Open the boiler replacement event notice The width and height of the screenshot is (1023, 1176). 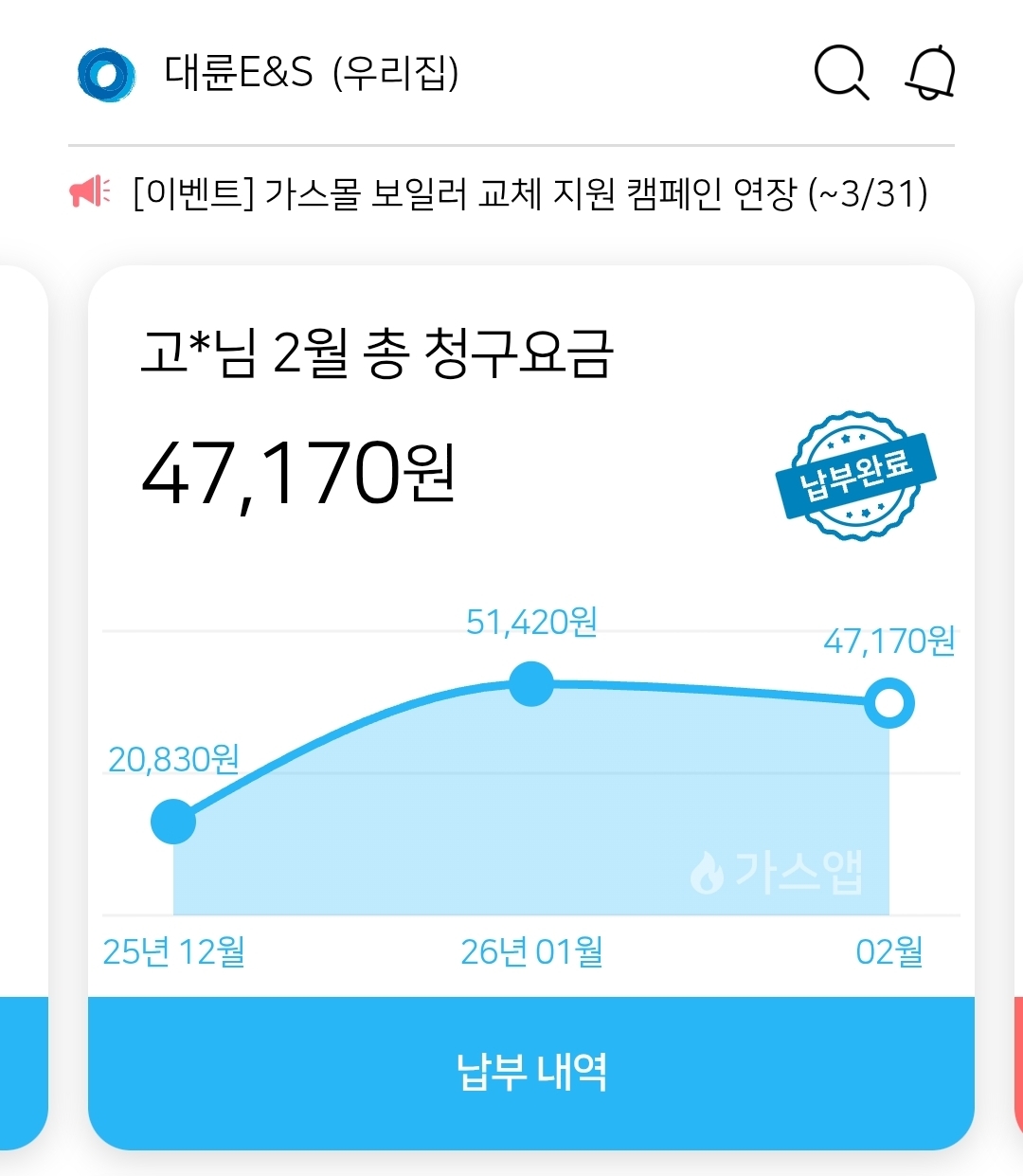[529, 193]
